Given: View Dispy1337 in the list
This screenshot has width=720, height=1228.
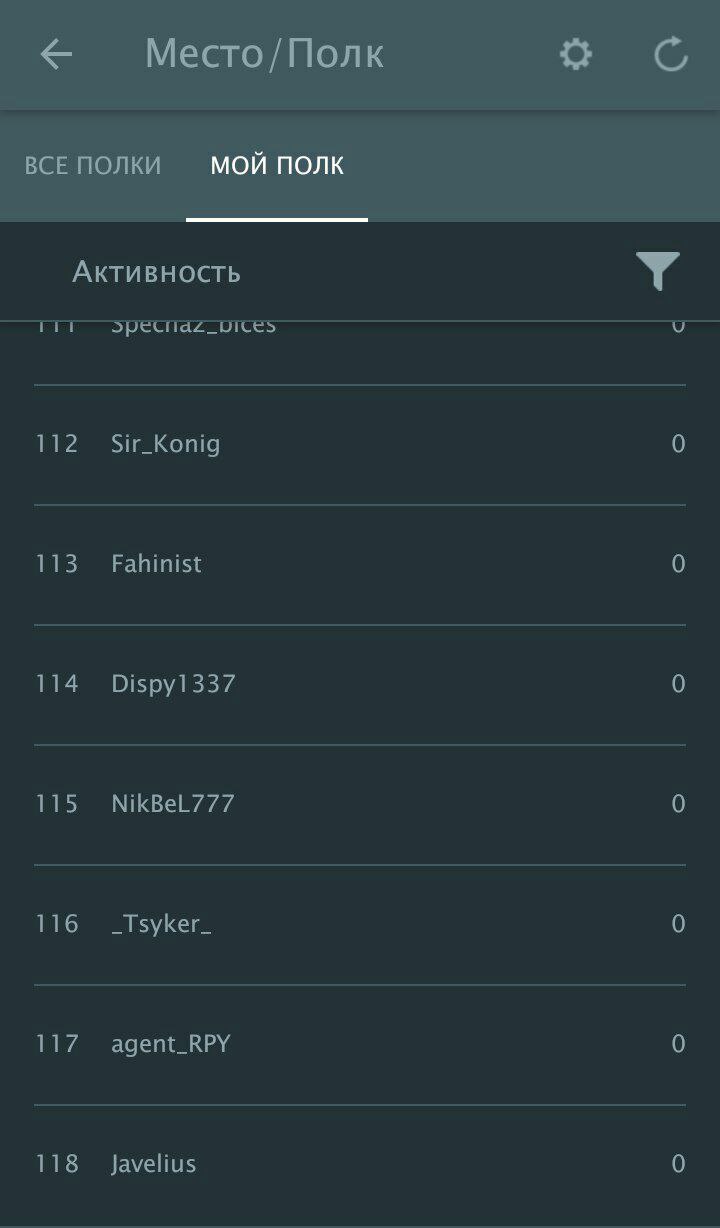Looking at the screenshot, I should point(360,684).
